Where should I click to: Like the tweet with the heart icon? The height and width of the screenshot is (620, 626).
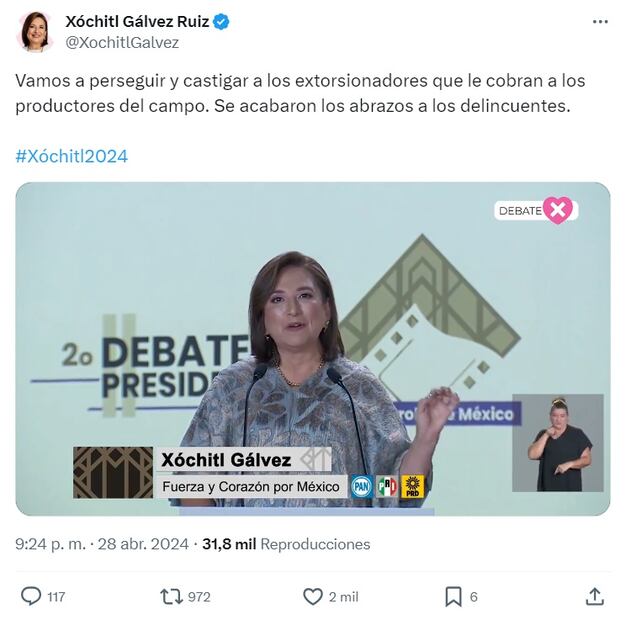pyautogui.click(x=313, y=596)
